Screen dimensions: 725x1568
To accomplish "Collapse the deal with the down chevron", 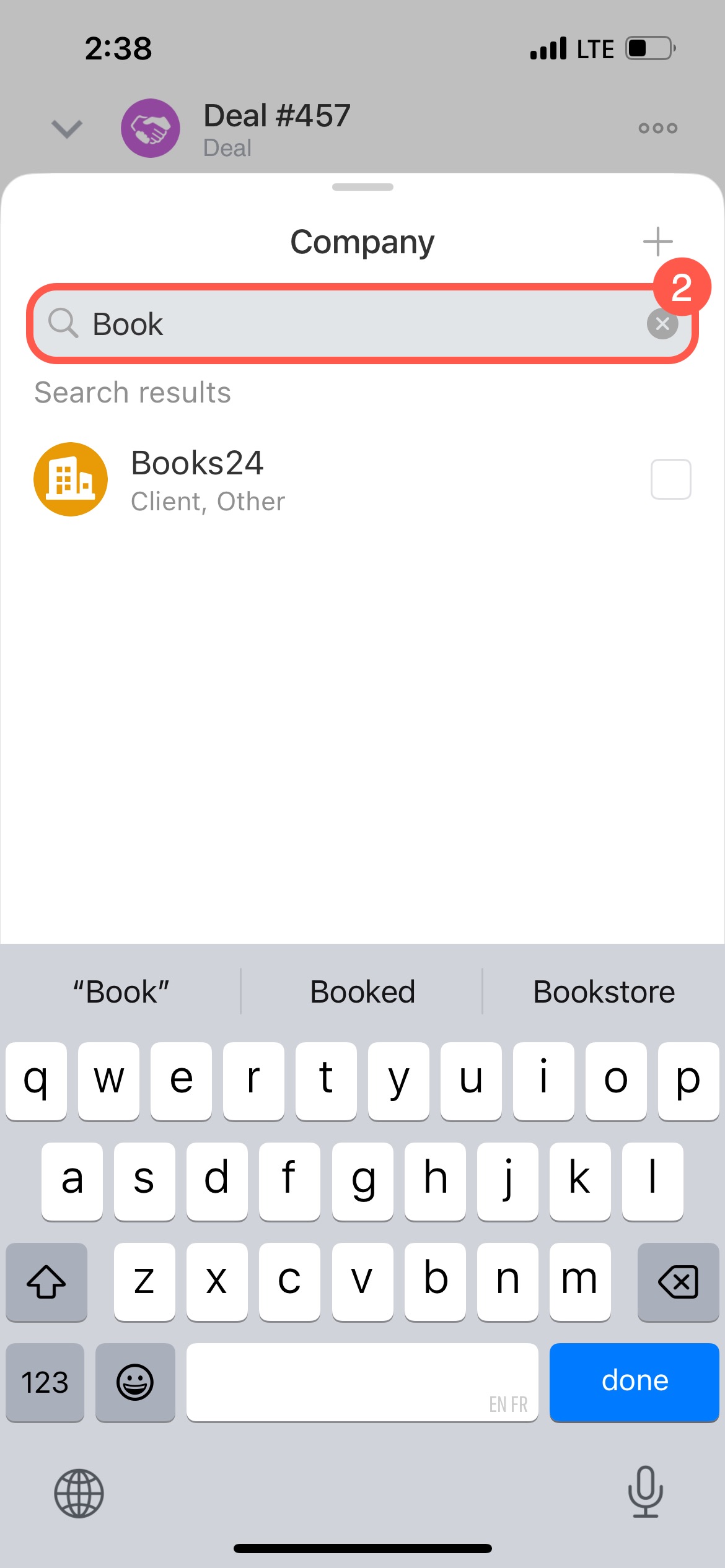I will [66, 128].
